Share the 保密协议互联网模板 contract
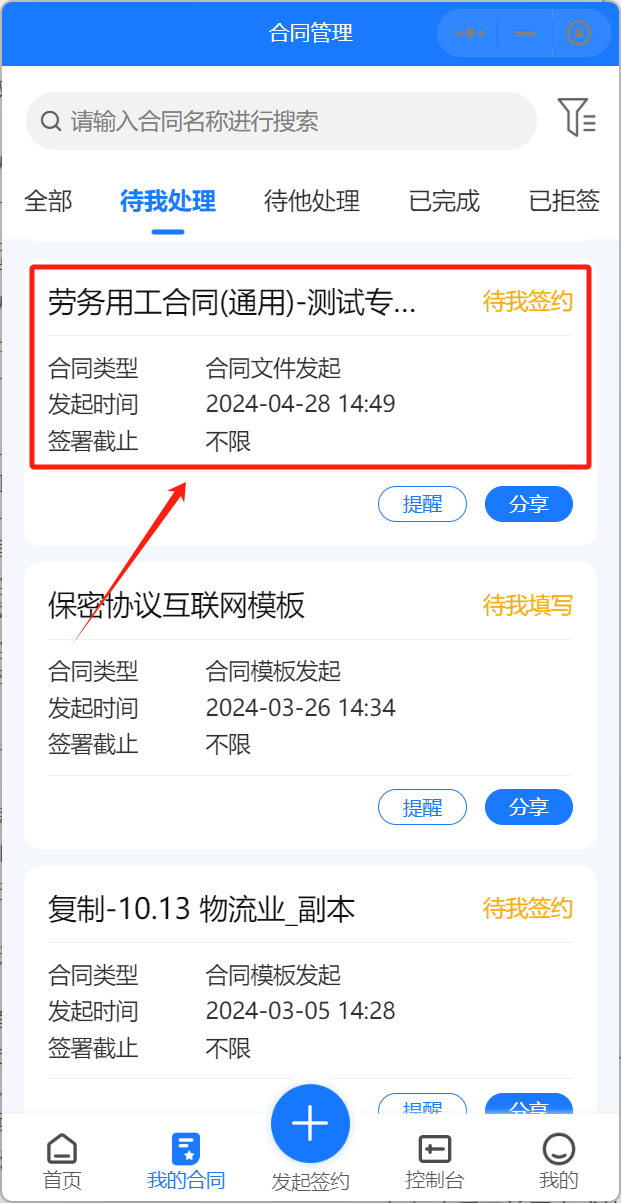 pos(528,807)
